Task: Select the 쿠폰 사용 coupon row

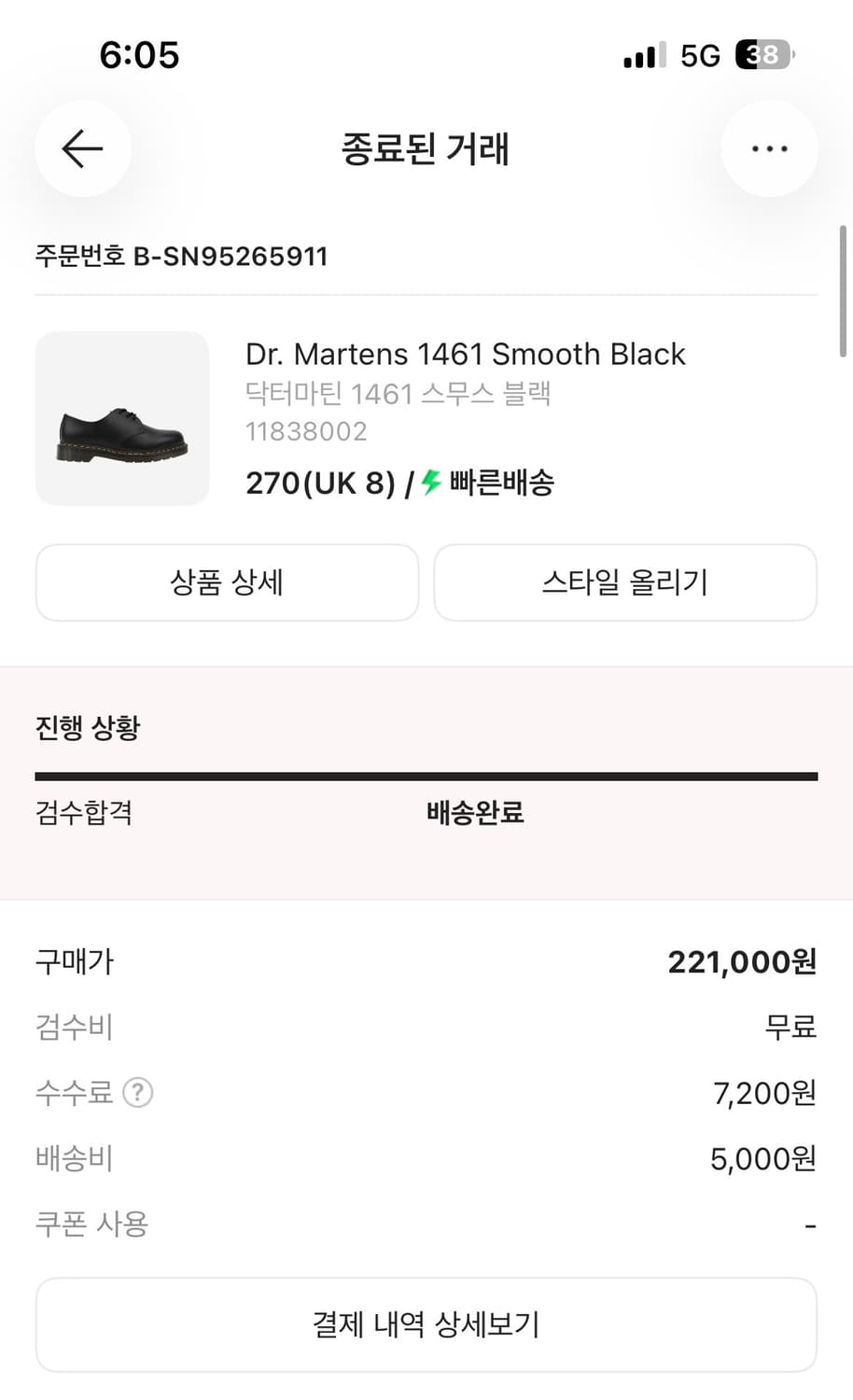Action: 90,1223
